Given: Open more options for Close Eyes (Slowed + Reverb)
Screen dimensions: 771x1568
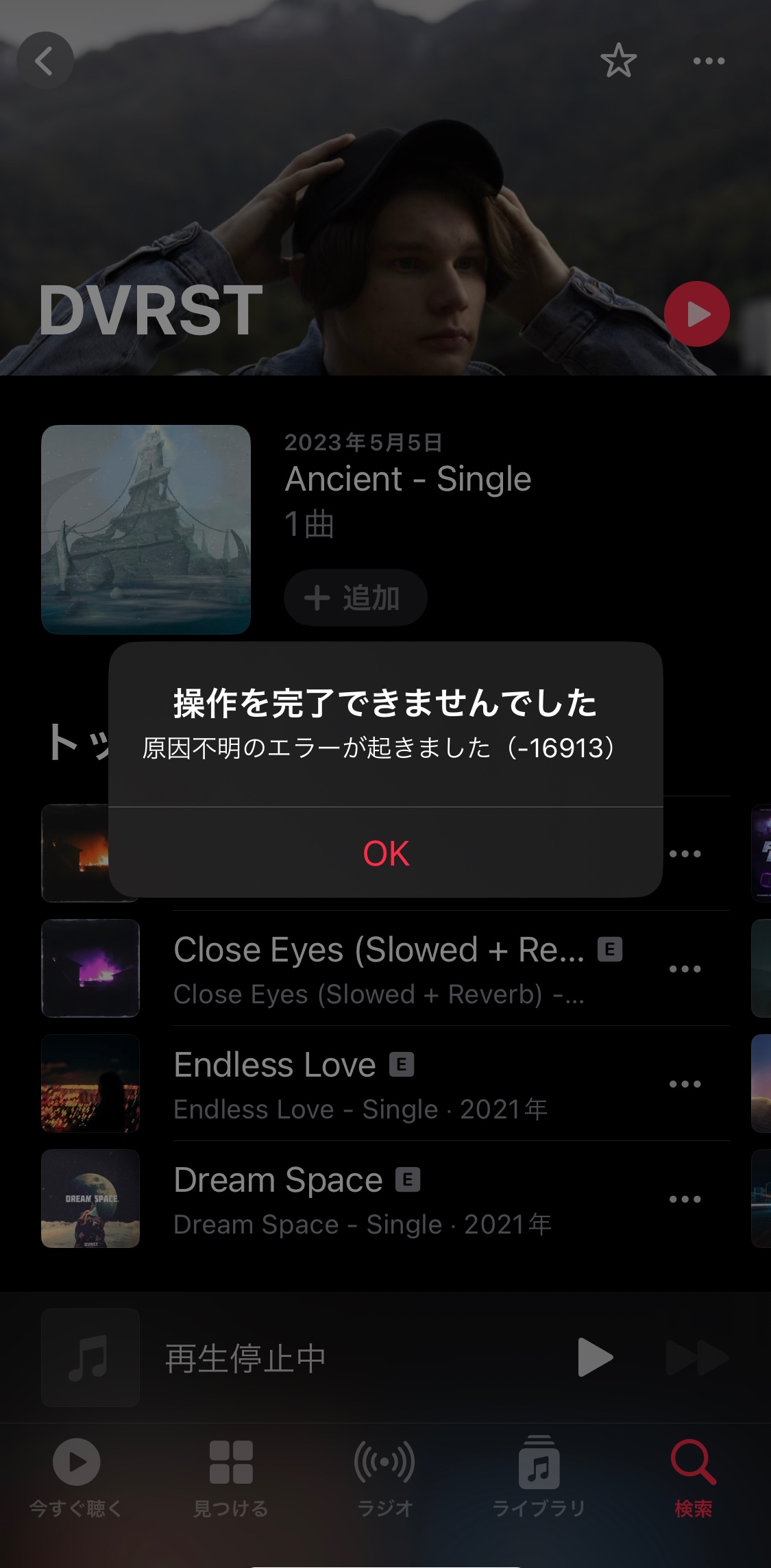Looking at the screenshot, I should (x=685, y=968).
